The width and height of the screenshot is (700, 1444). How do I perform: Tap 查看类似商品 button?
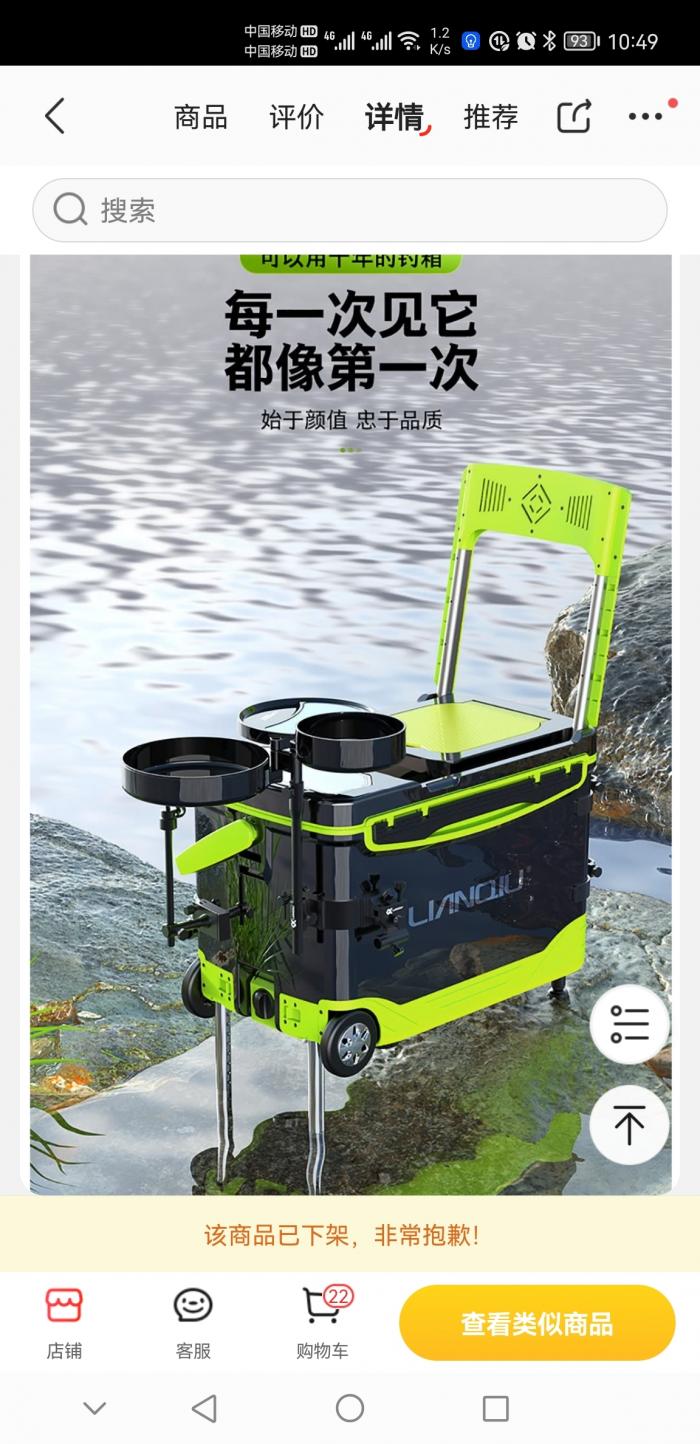(x=537, y=1323)
